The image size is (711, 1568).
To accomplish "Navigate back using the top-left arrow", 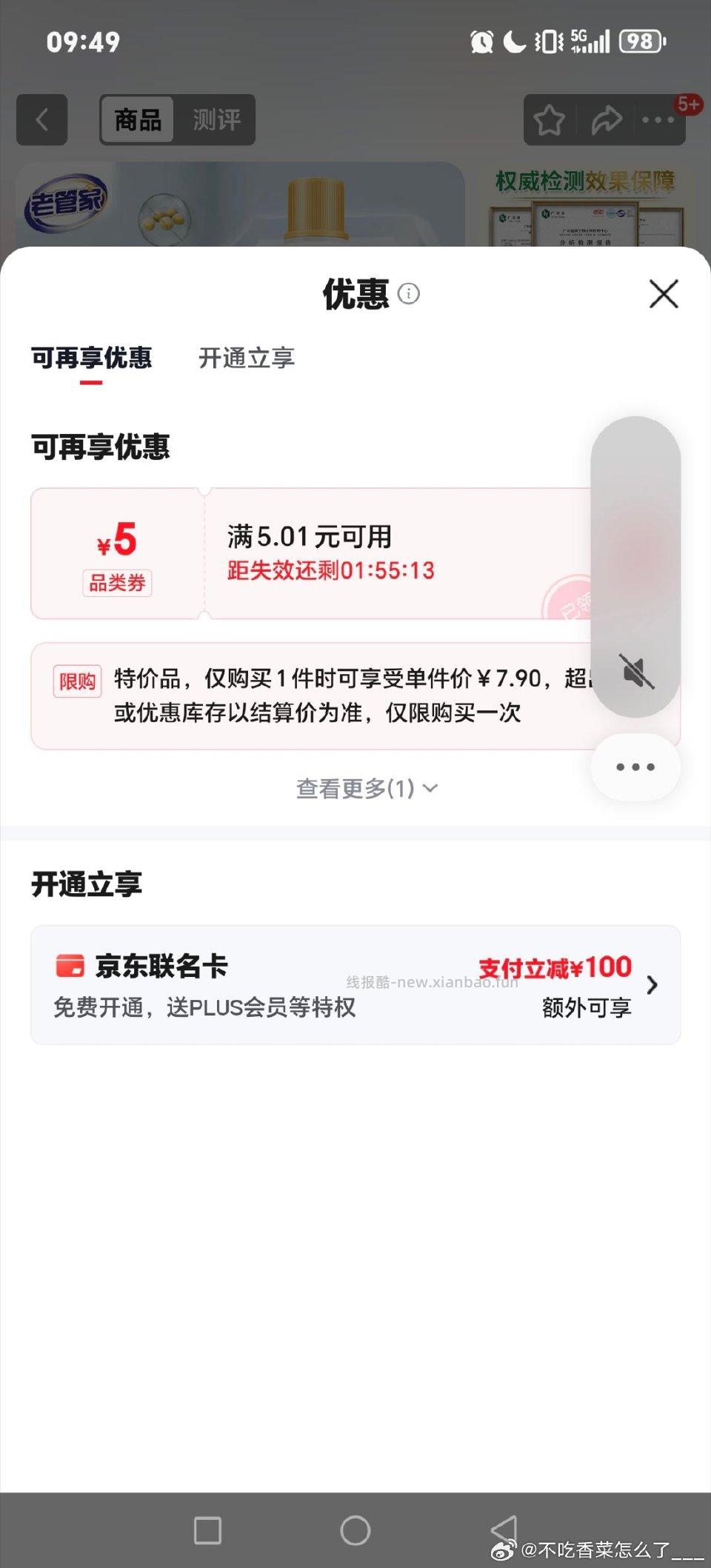I will click(x=42, y=120).
